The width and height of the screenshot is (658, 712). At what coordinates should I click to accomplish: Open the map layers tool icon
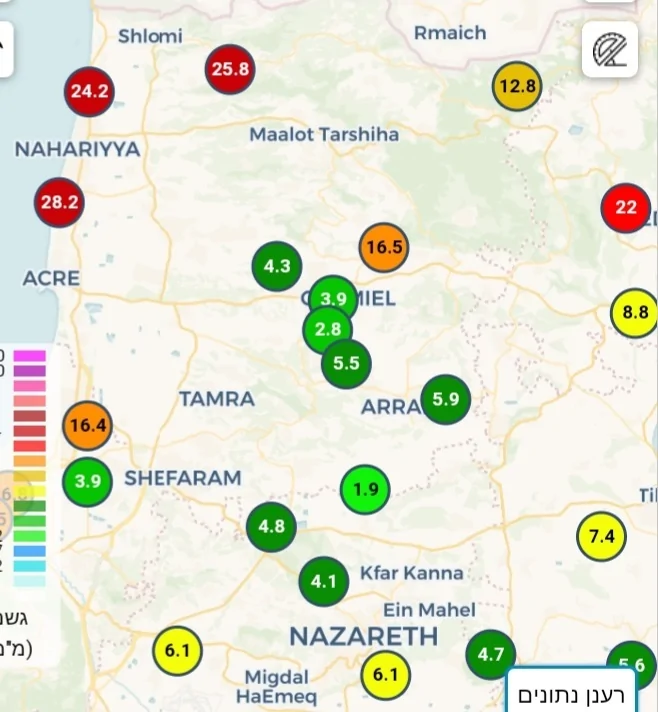(609, 49)
